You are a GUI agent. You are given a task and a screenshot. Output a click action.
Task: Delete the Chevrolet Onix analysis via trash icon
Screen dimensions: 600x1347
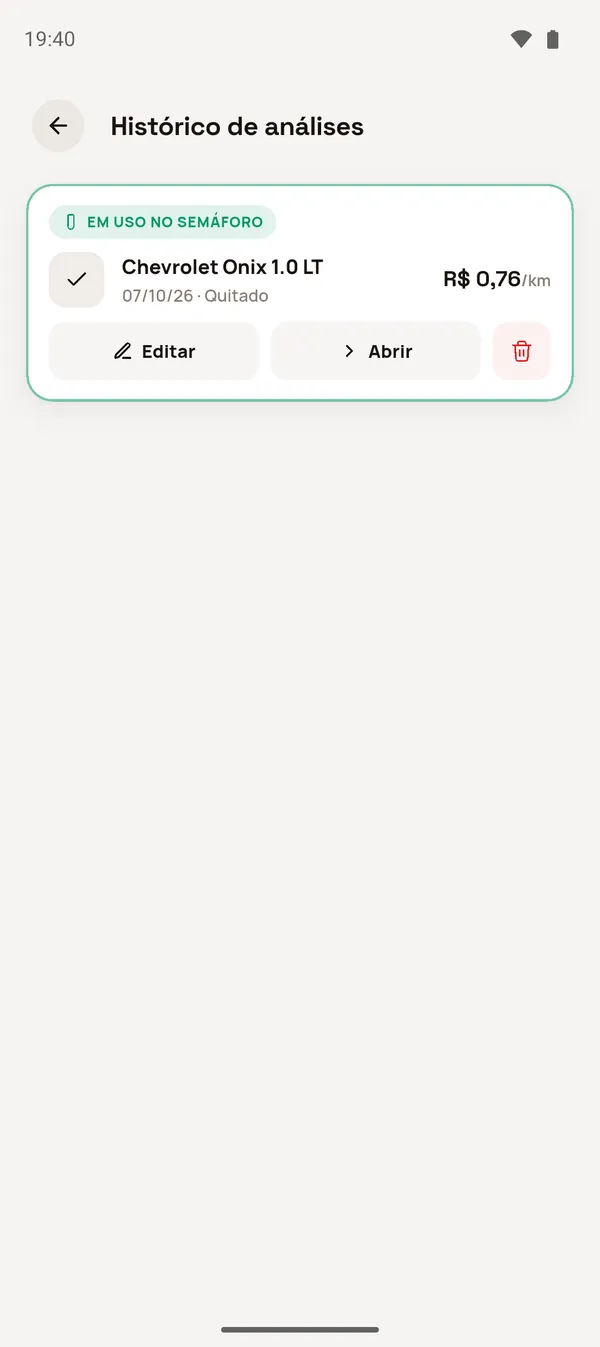[x=522, y=351]
